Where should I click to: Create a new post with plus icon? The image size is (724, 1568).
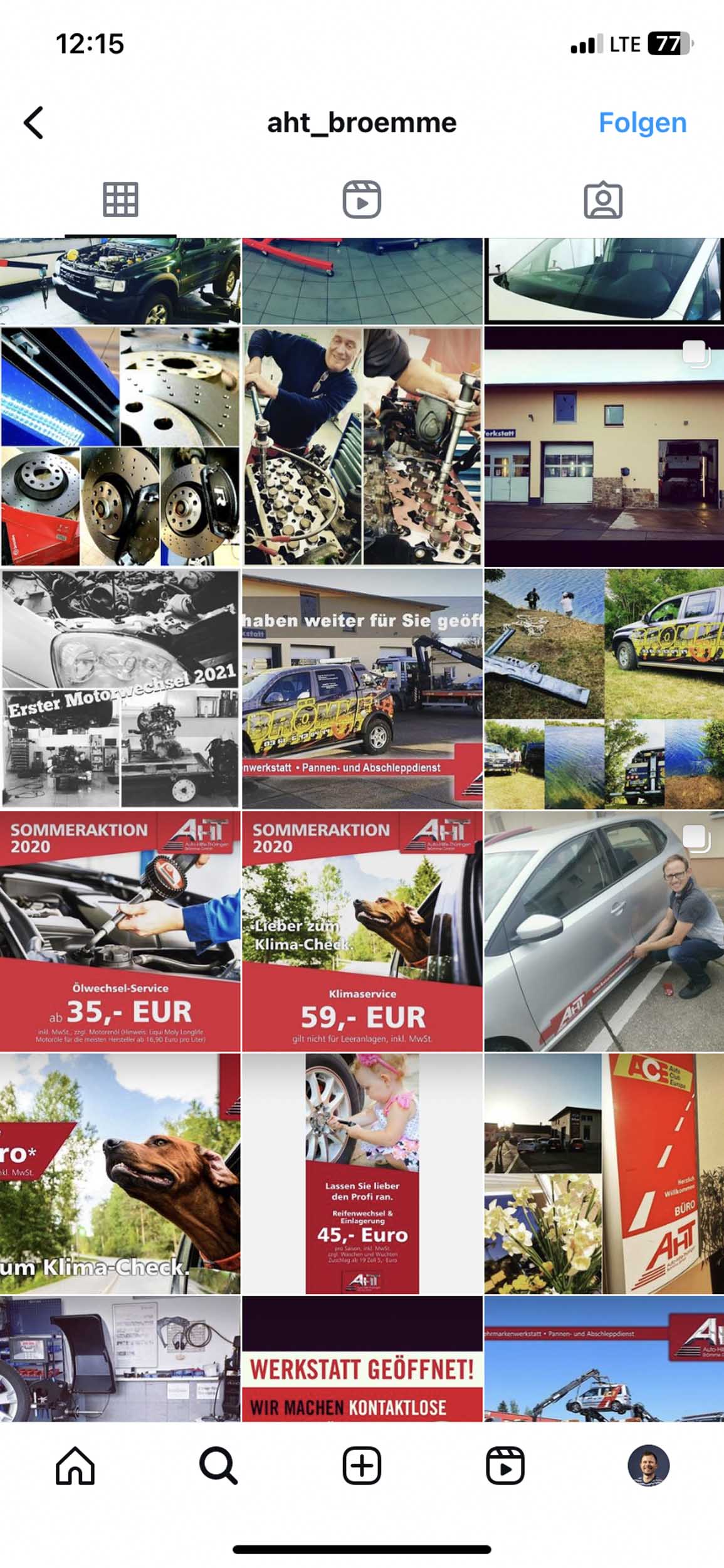coord(362,1466)
